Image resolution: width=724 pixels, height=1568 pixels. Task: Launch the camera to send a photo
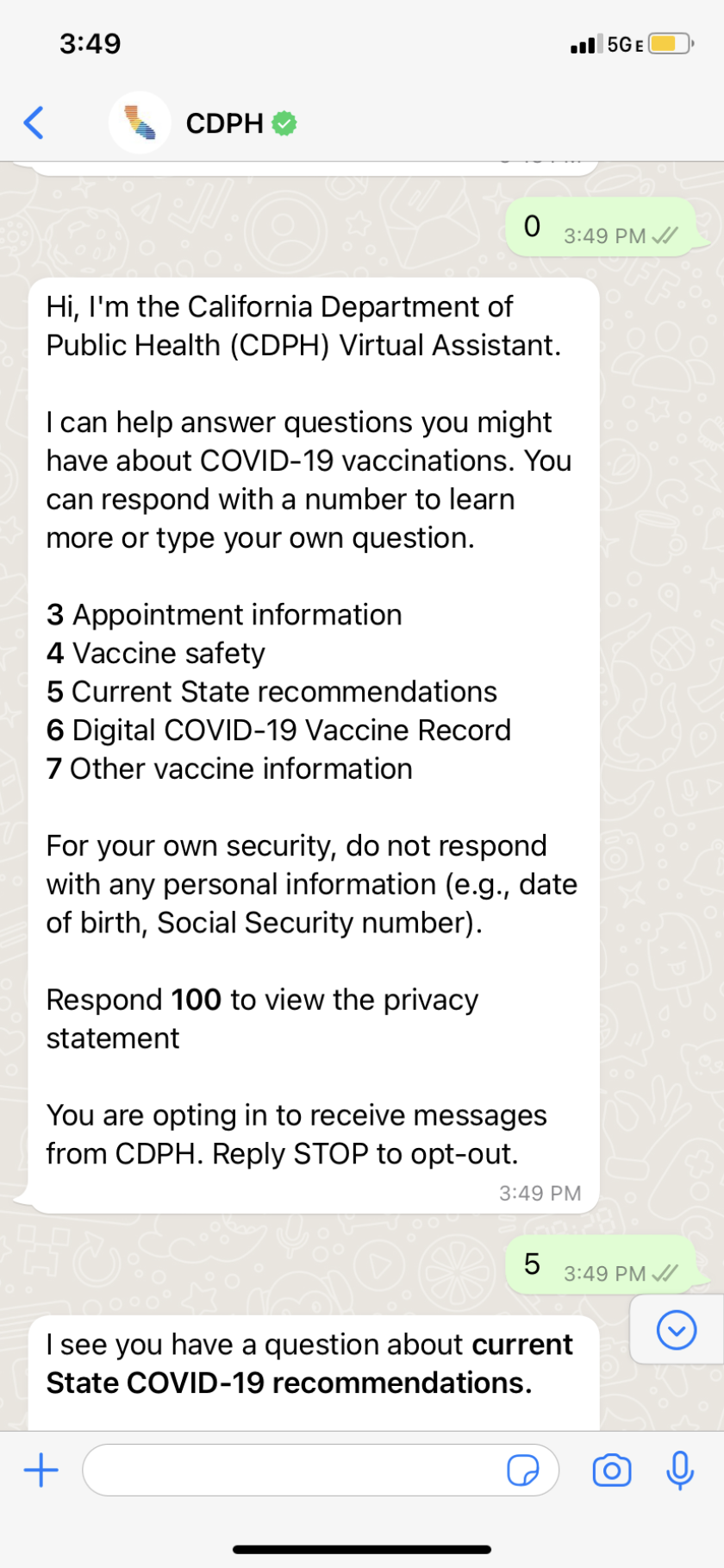(x=611, y=1470)
